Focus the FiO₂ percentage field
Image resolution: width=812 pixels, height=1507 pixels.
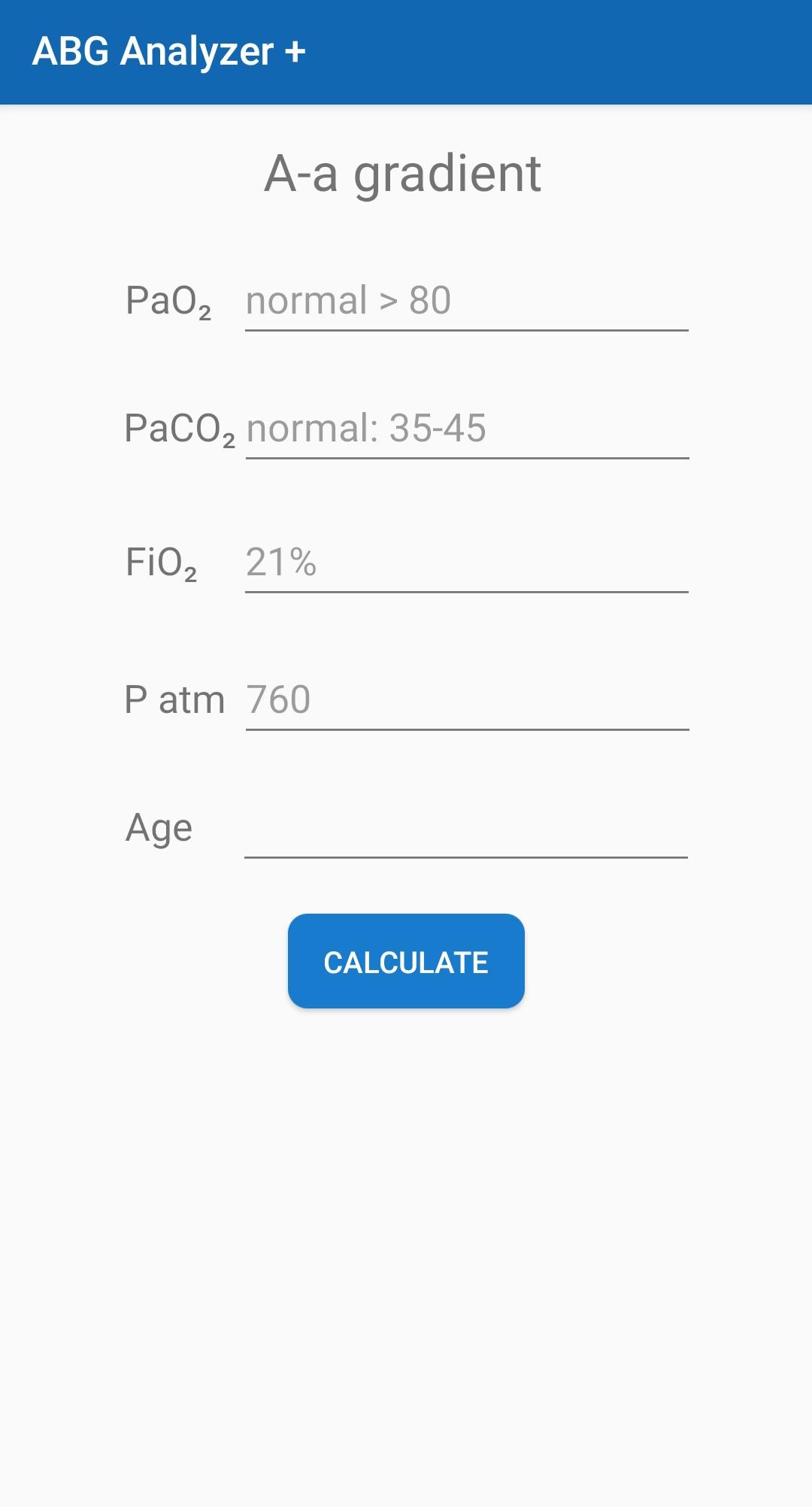(x=466, y=563)
